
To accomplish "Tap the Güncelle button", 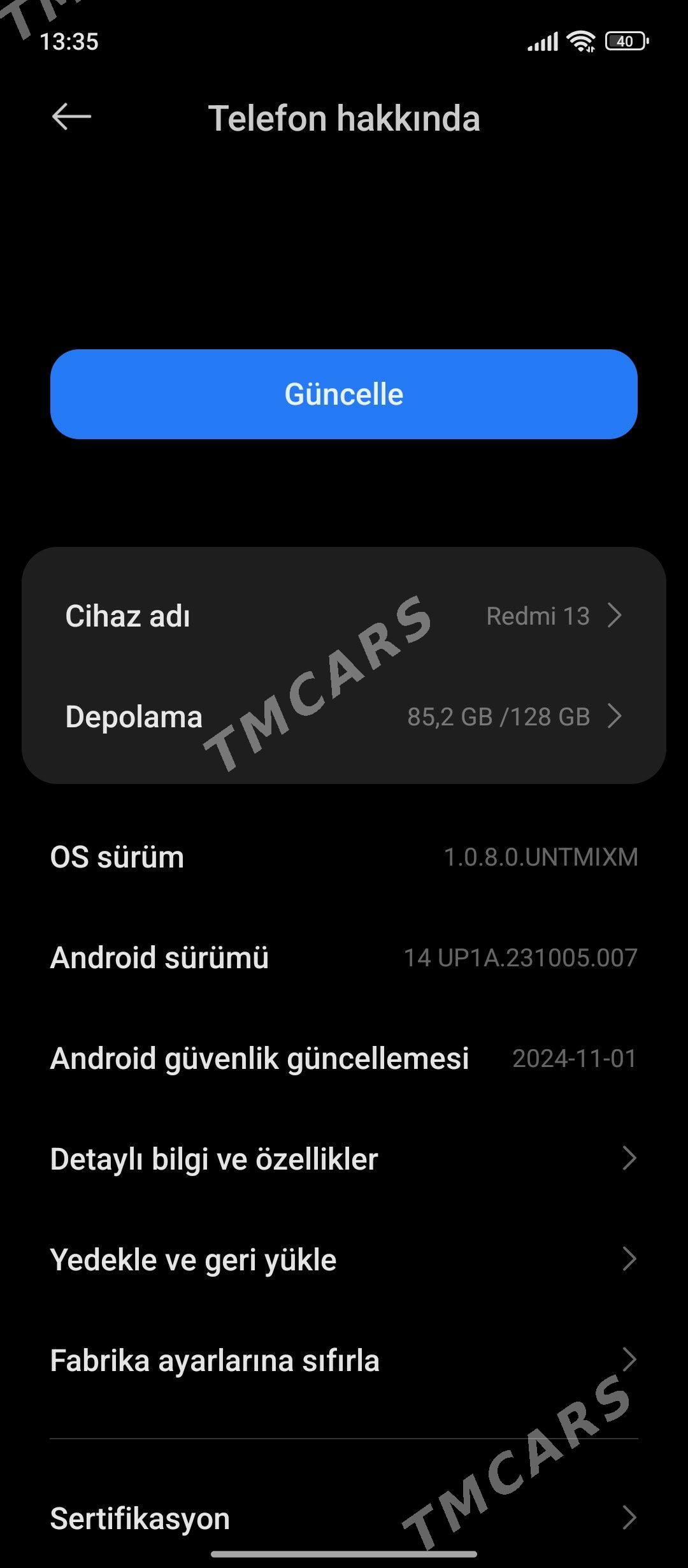I will point(344,394).
